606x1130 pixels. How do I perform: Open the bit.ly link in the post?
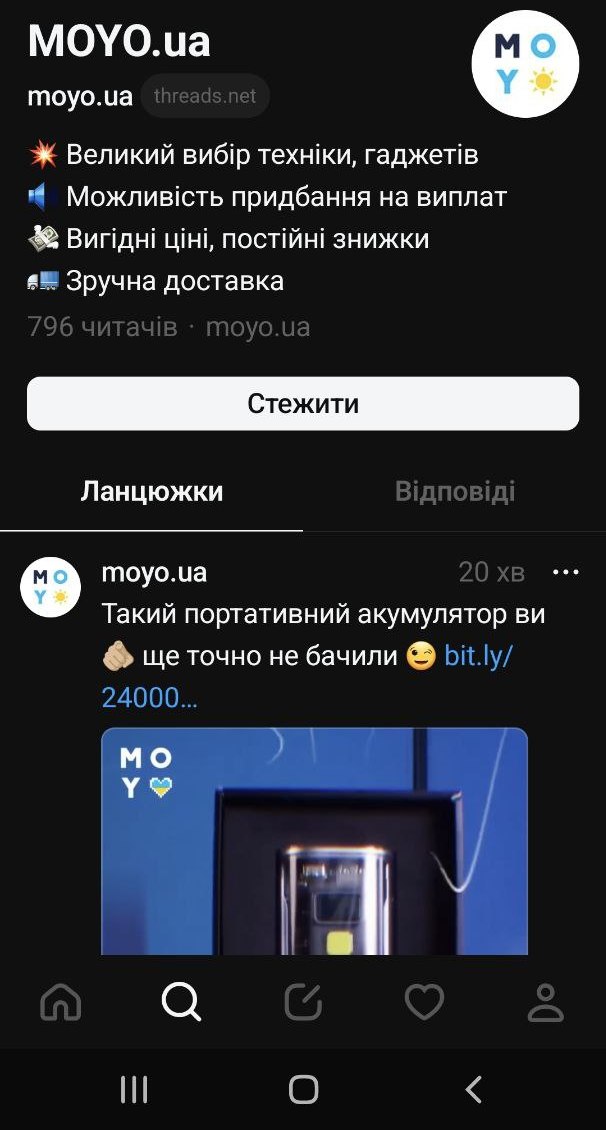(x=478, y=656)
